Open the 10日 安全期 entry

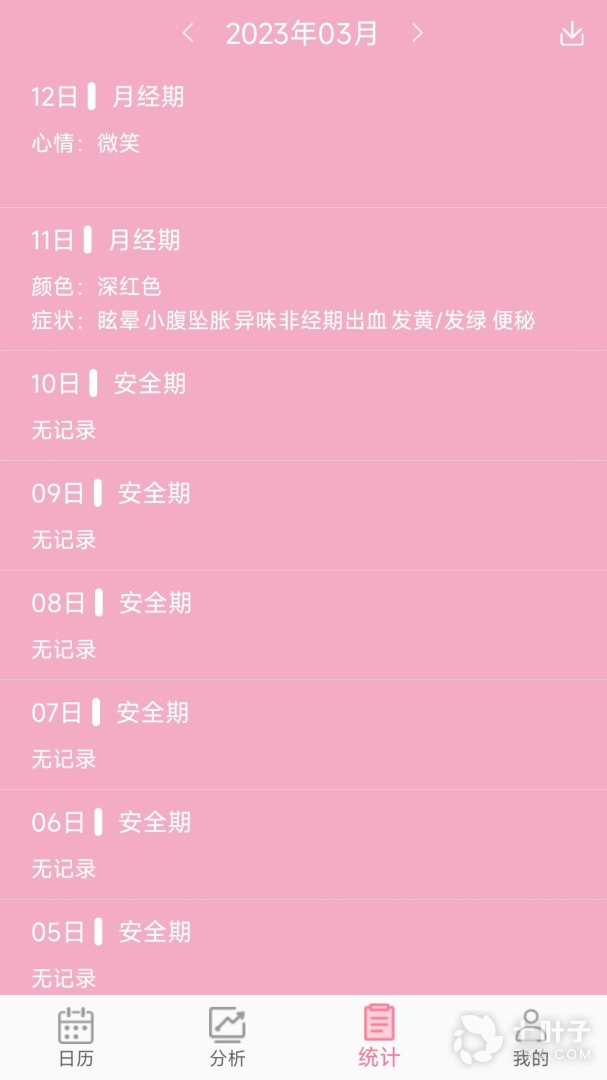[x=303, y=405]
